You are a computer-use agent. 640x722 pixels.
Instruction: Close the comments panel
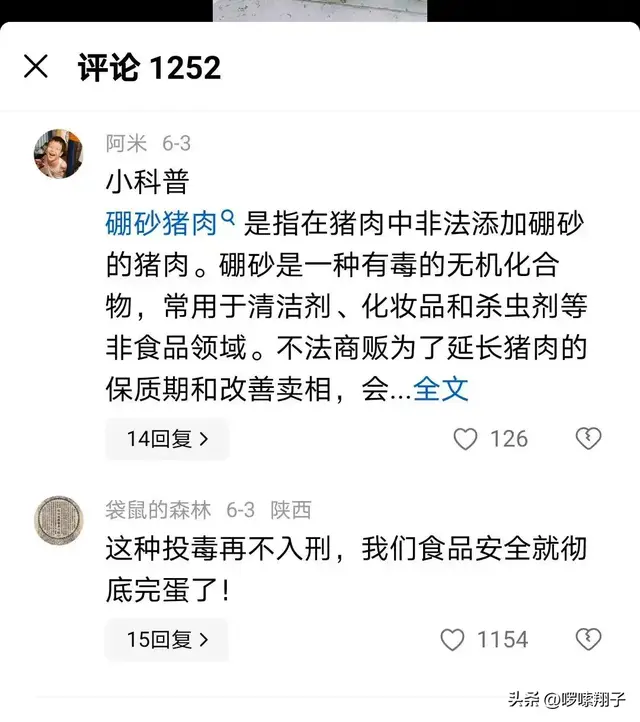(36, 67)
